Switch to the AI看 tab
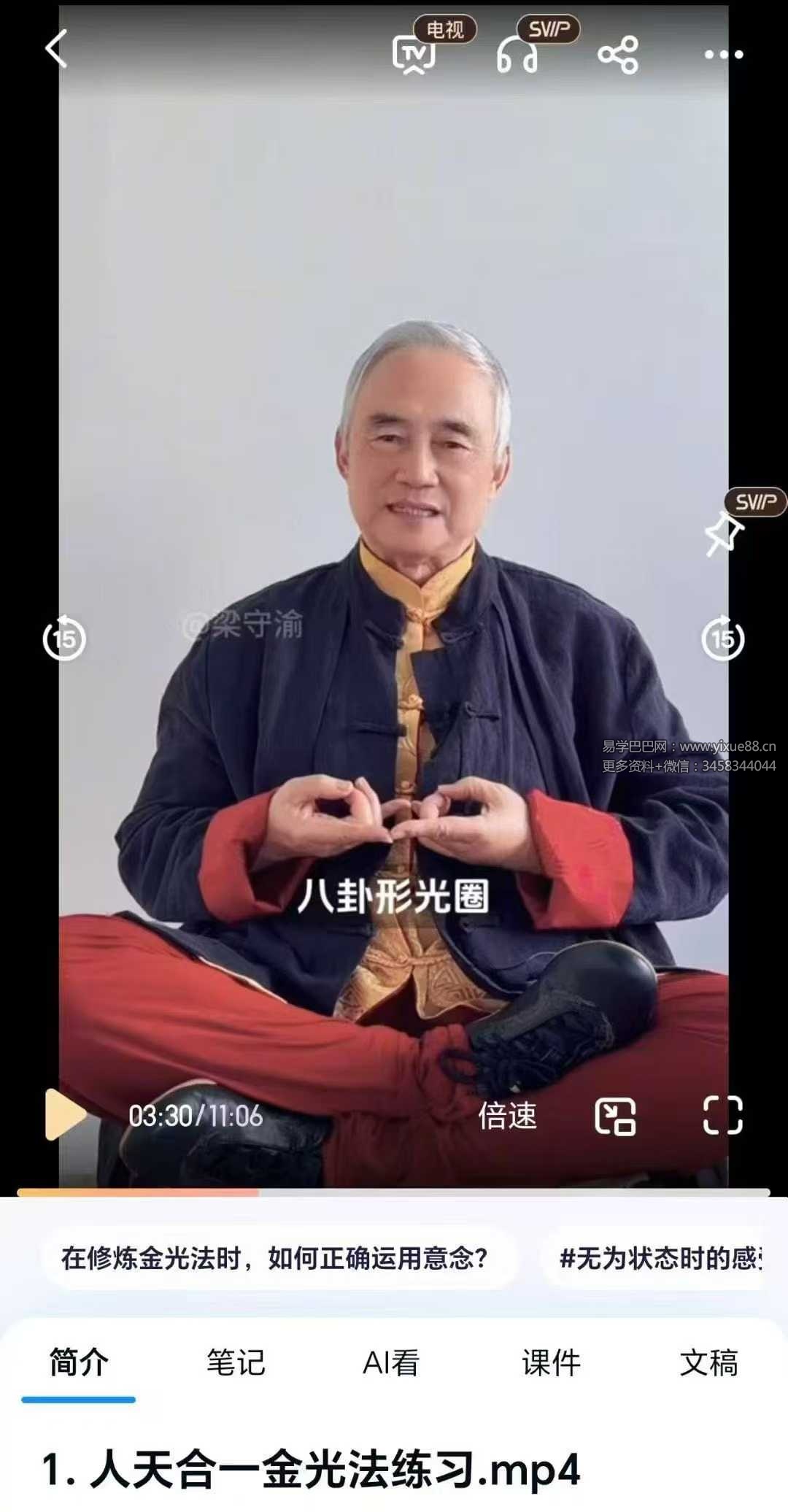 391,1362
